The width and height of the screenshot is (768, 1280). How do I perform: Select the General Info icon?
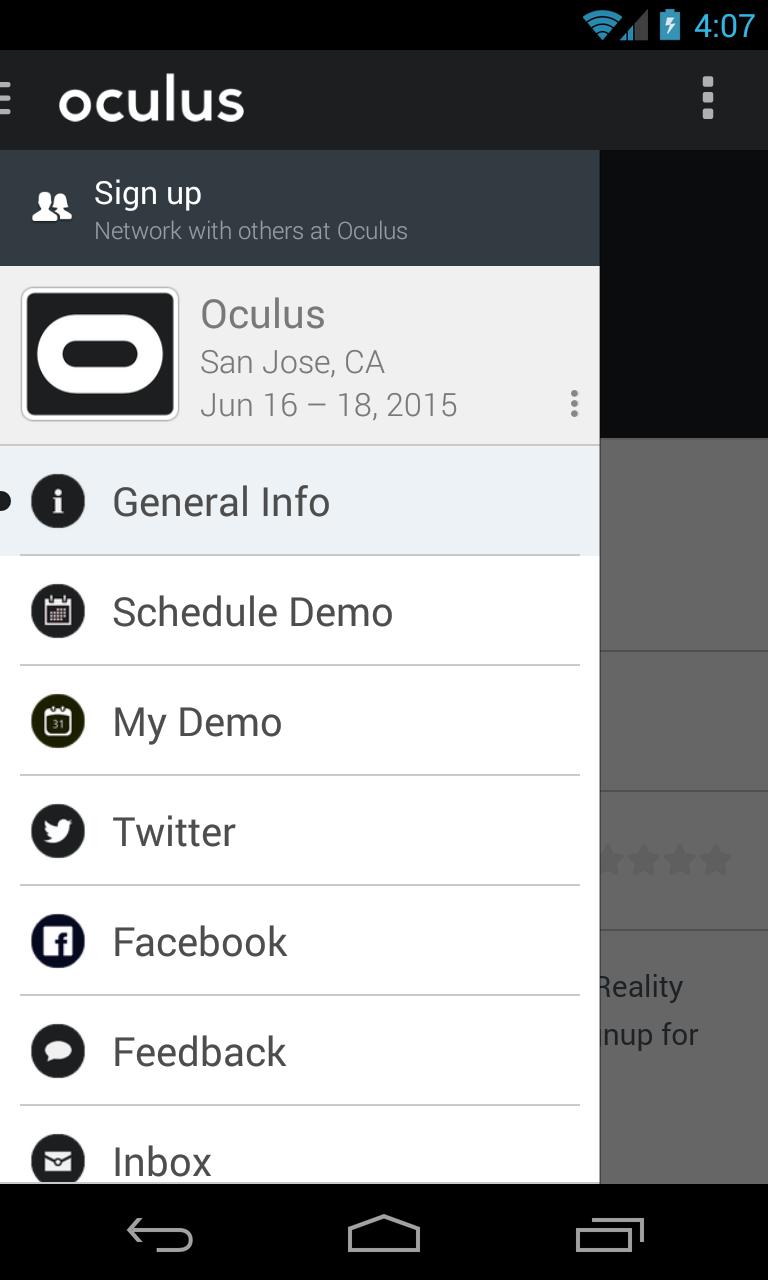57,501
